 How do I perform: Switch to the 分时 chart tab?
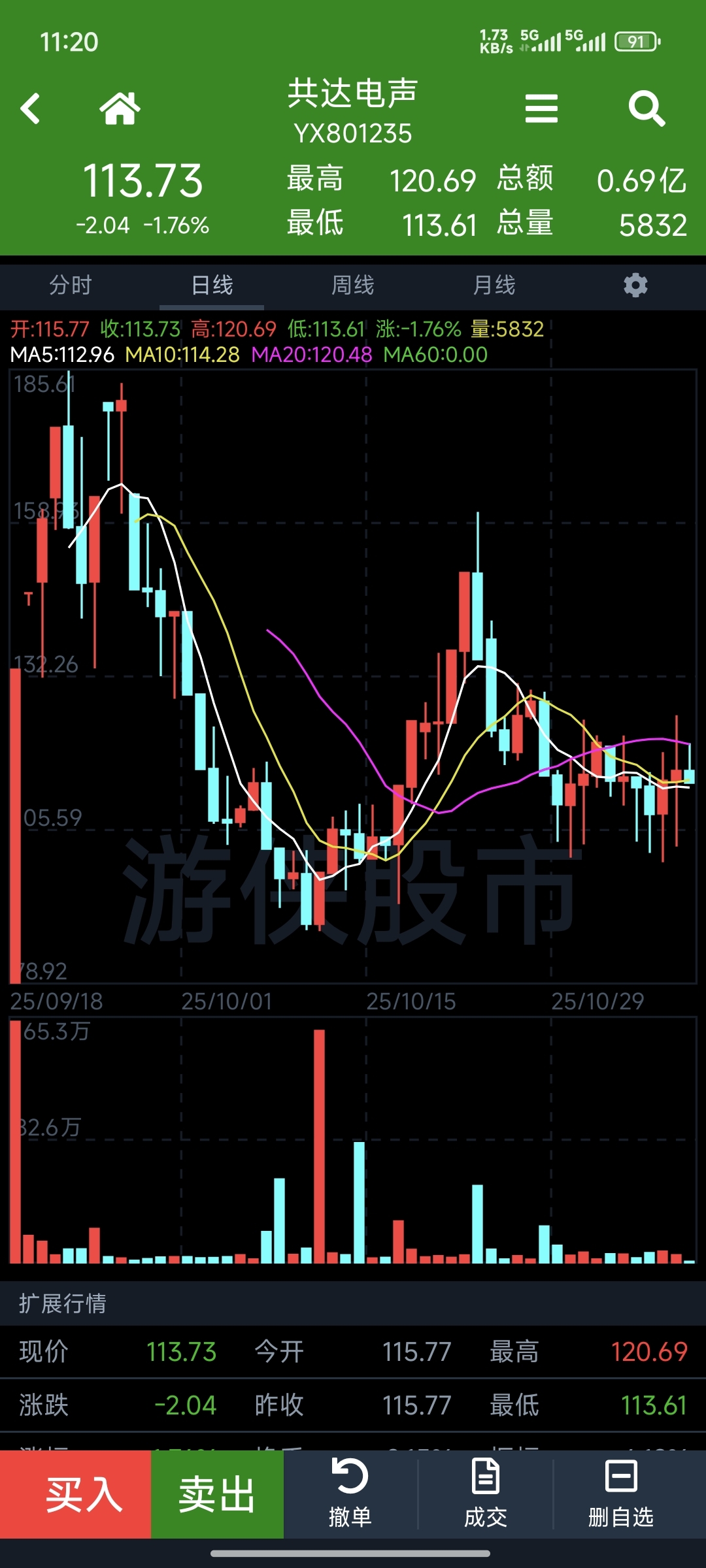coord(71,286)
